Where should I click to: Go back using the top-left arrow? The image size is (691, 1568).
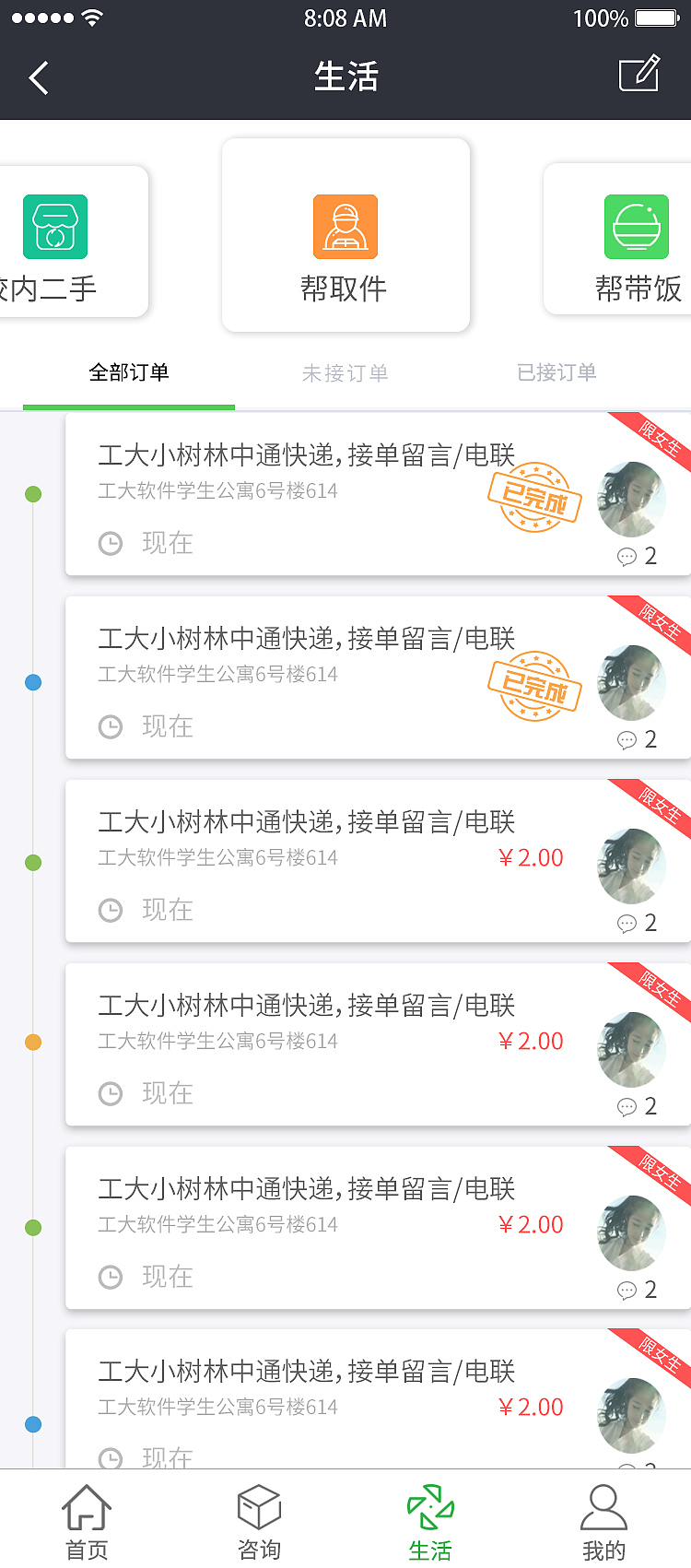[x=39, y=77]
